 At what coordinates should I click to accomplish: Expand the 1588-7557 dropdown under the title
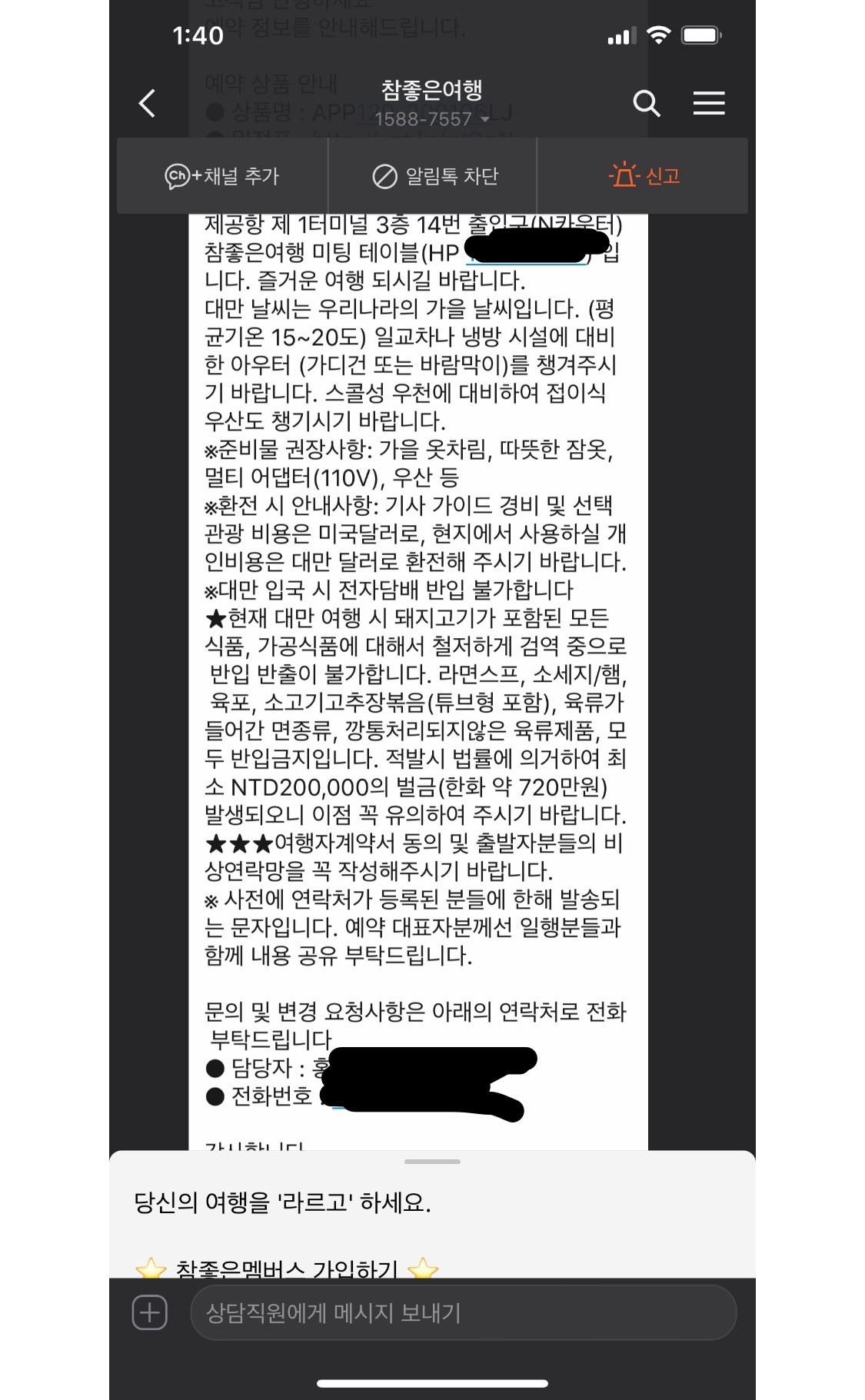click(x=484, y=120)
